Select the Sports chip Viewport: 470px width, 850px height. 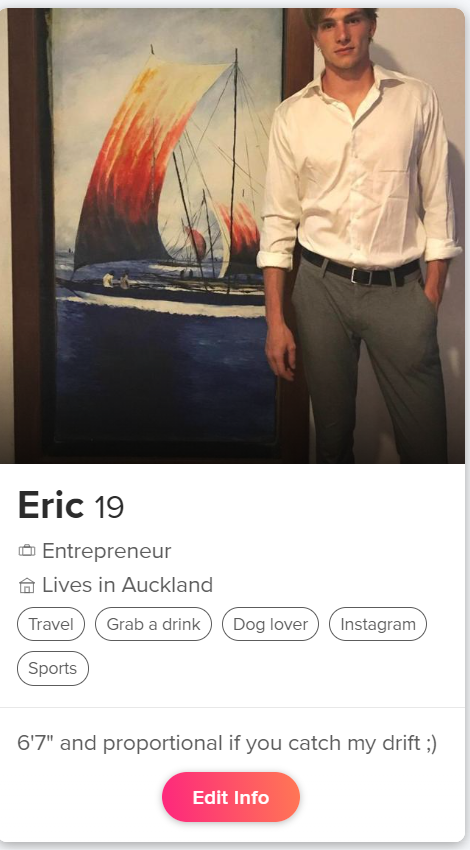53,668
